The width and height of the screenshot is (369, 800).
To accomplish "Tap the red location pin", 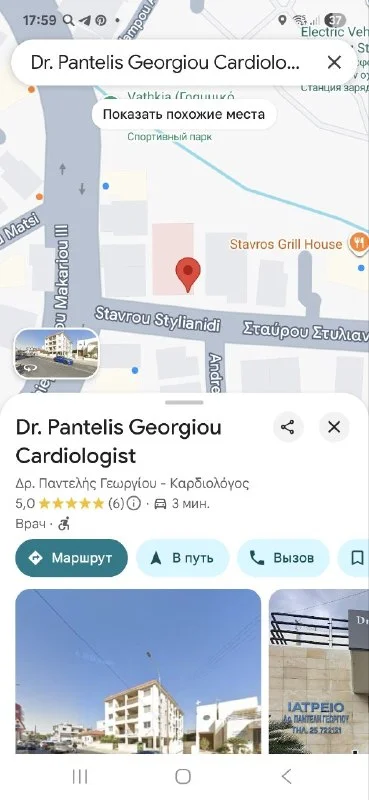I will [x=188, y=274].
